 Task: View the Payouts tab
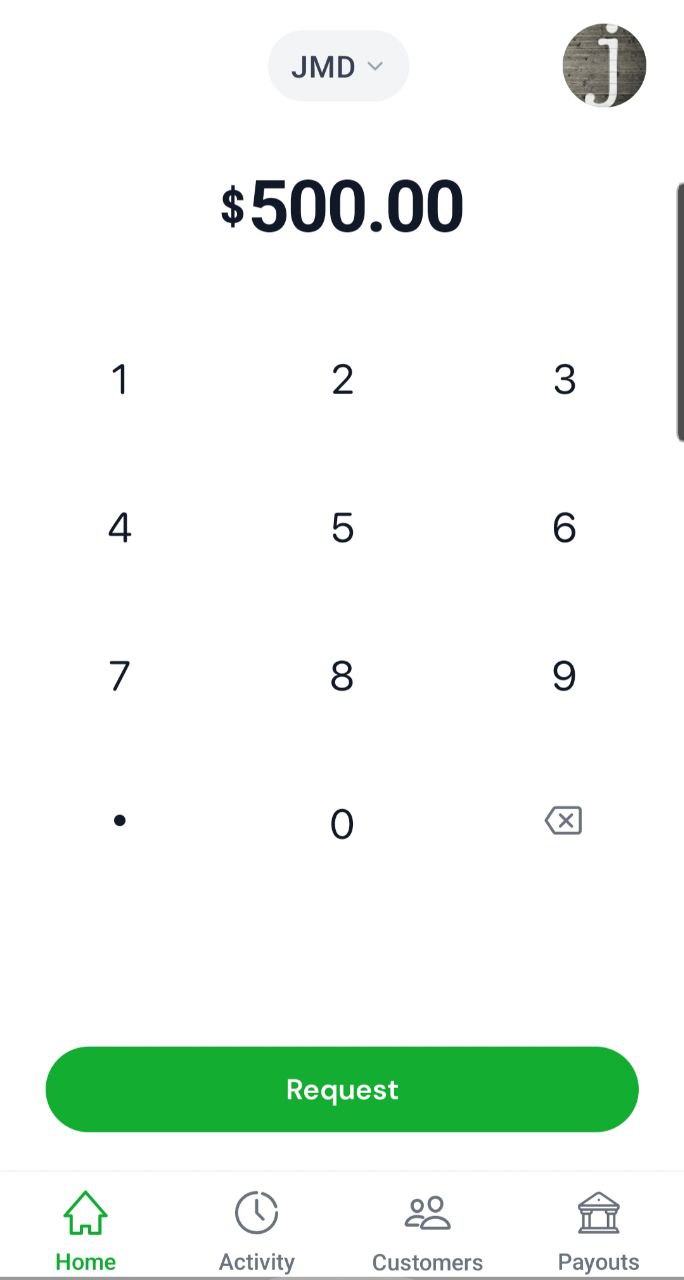coord(598,1230)
